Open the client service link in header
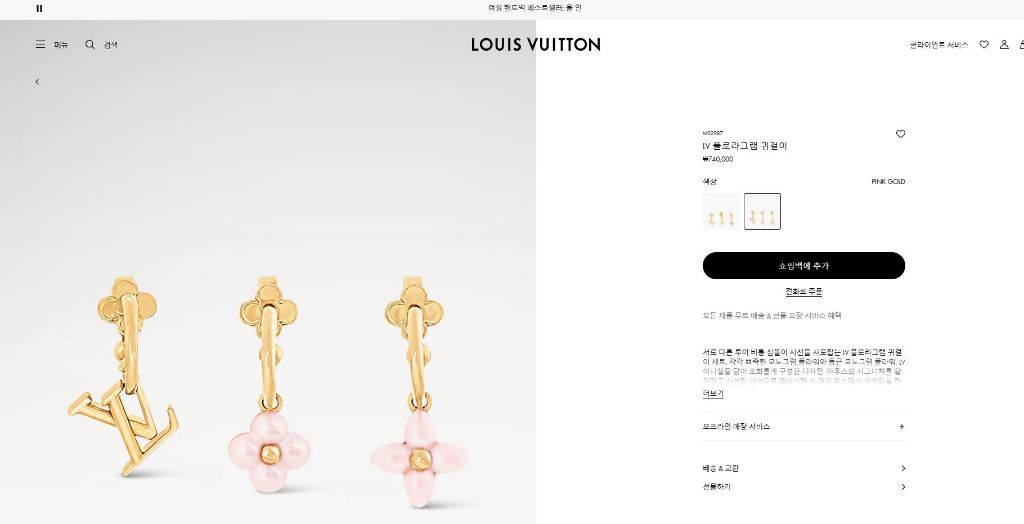 (938, 44)
